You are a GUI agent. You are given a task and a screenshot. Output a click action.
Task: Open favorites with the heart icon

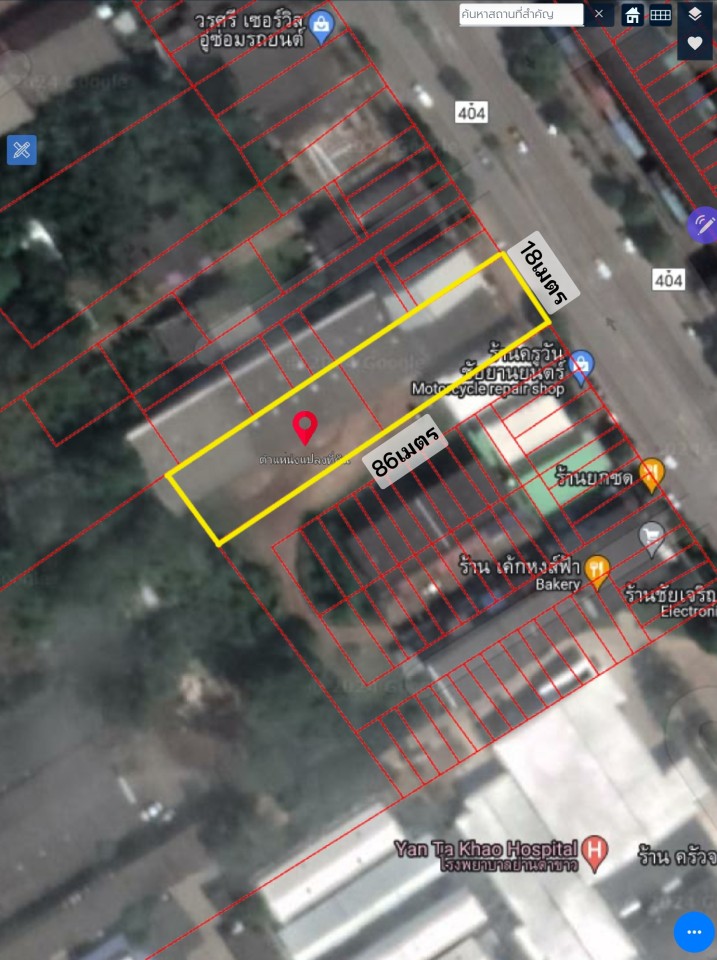pos(695,43)
